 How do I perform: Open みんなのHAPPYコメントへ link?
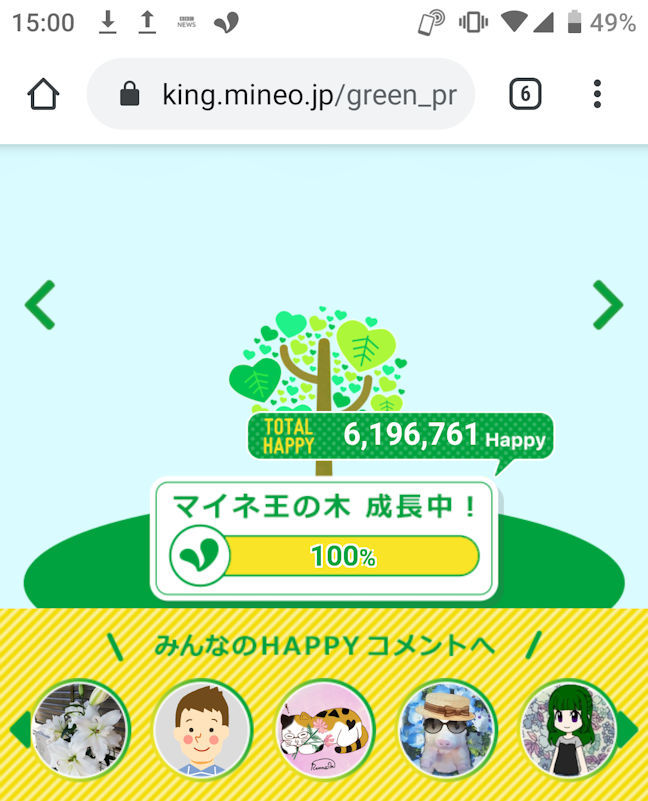pos(324,645)
